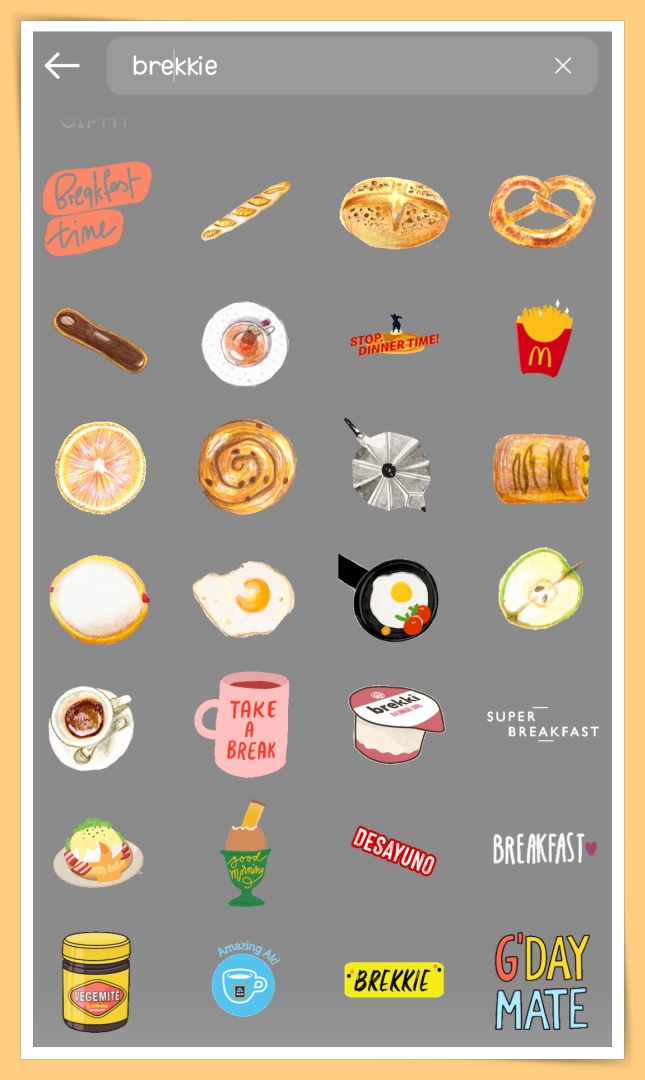Pick the Super Breakfast text sticker
The image size is (645, 1080).
point(542,724)
